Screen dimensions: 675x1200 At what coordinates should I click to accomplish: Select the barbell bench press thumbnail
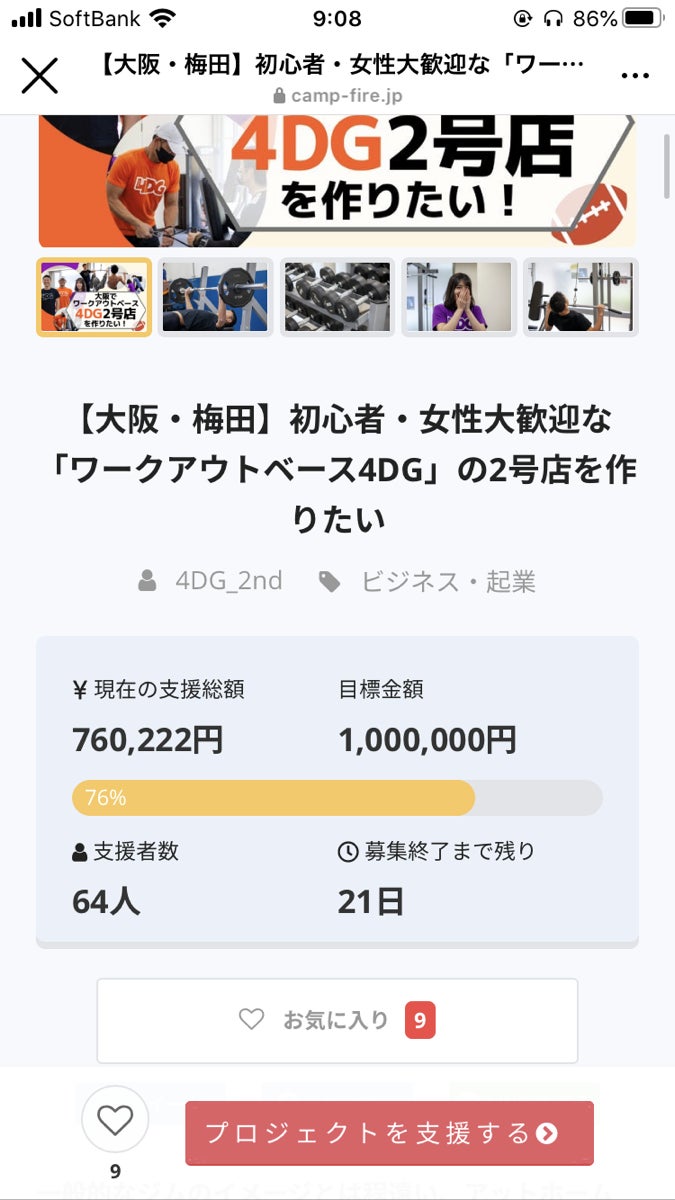(x=215, y=297)
